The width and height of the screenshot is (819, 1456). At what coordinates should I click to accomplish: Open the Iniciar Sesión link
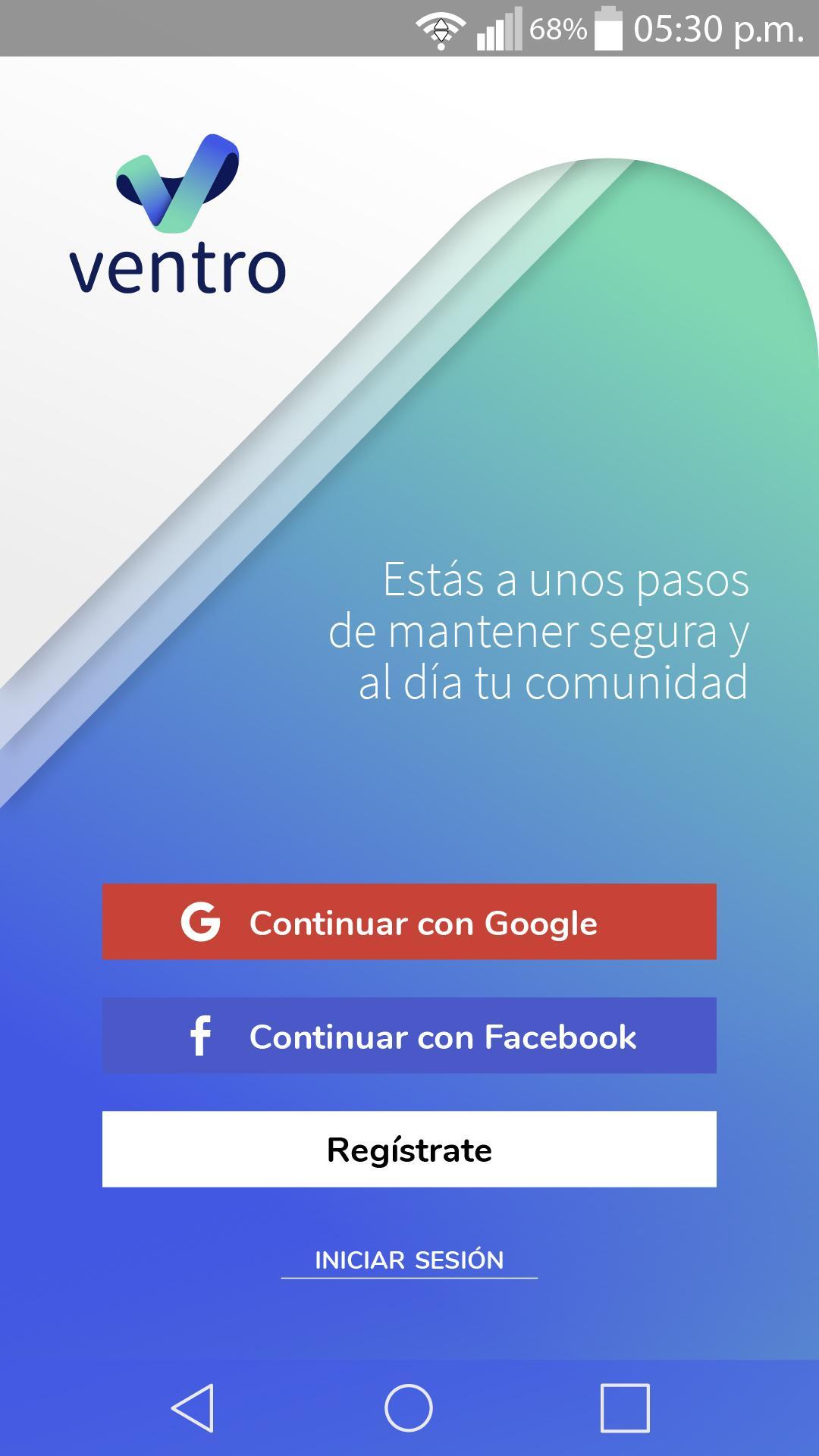click(409, 1260)
